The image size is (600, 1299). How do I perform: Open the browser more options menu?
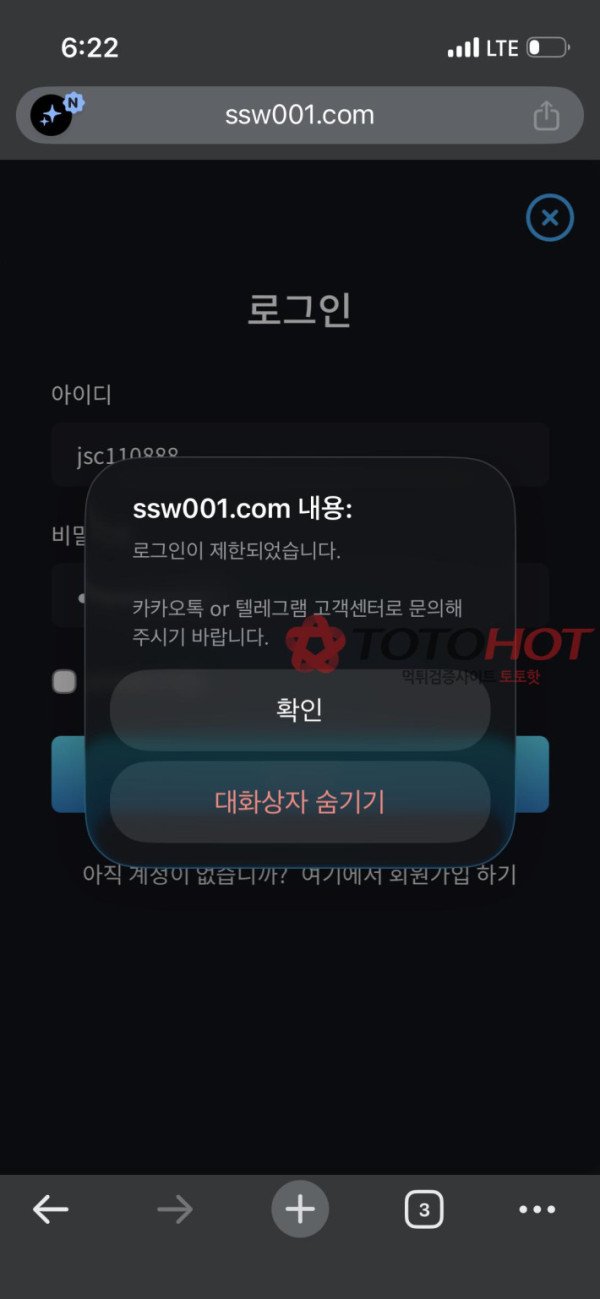[x=537, y=1210]
